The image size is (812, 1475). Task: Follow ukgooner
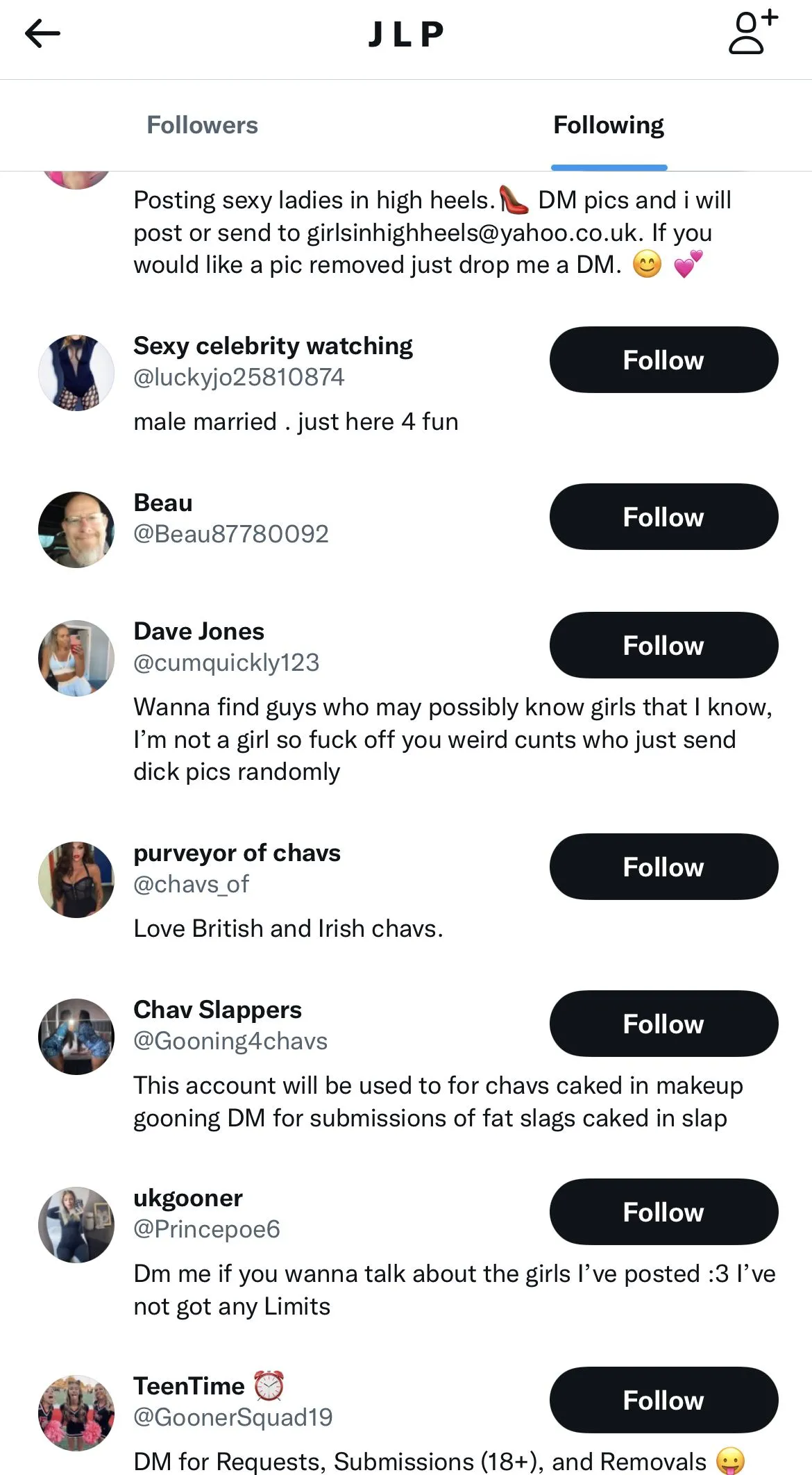point(663,1212)
